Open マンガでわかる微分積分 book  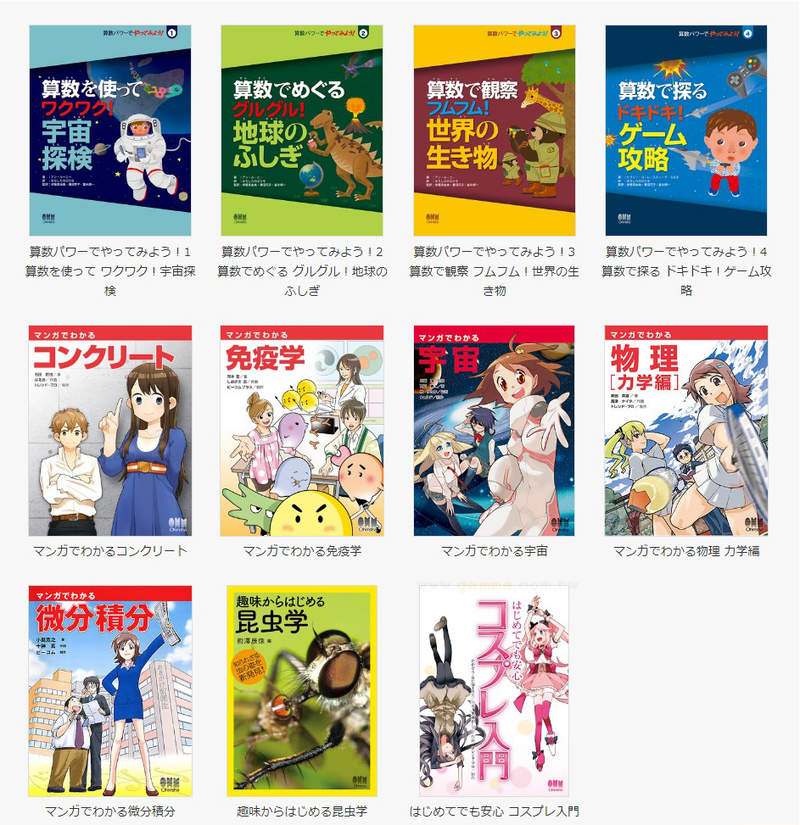click(110, 690)
